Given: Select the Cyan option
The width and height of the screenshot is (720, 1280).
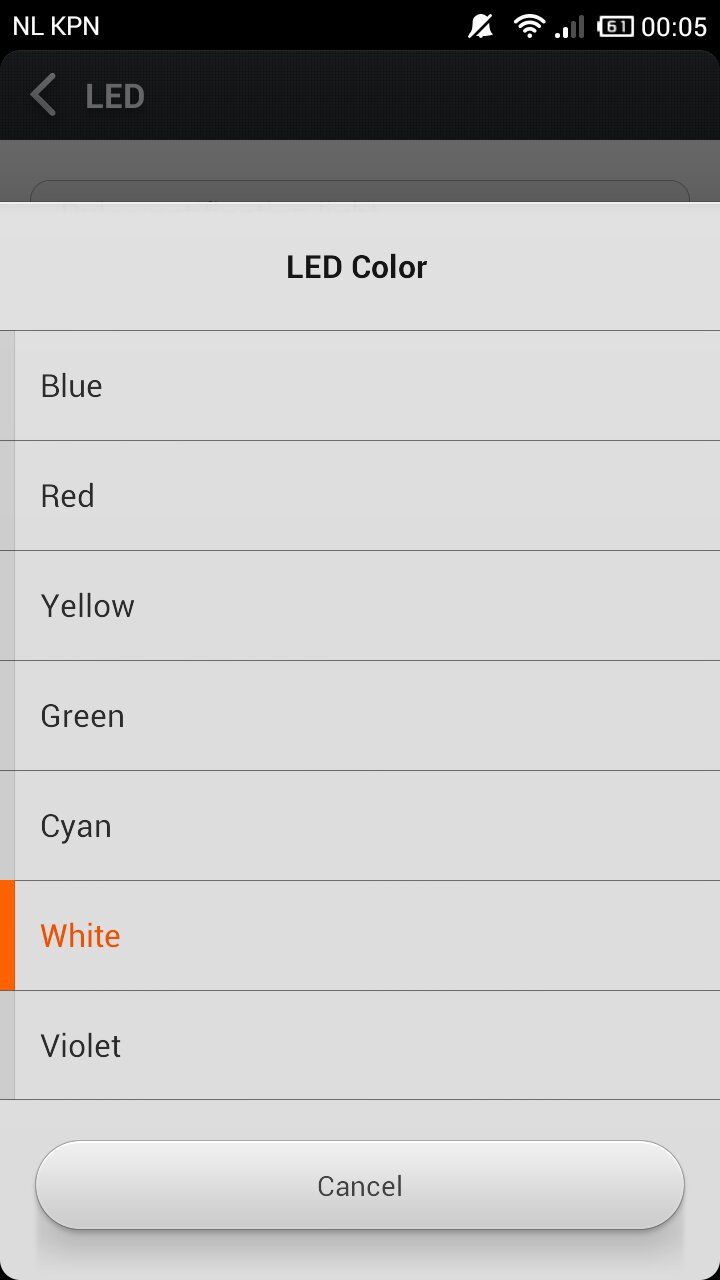Looking at the screenshot, I should (x=360, y=826).
